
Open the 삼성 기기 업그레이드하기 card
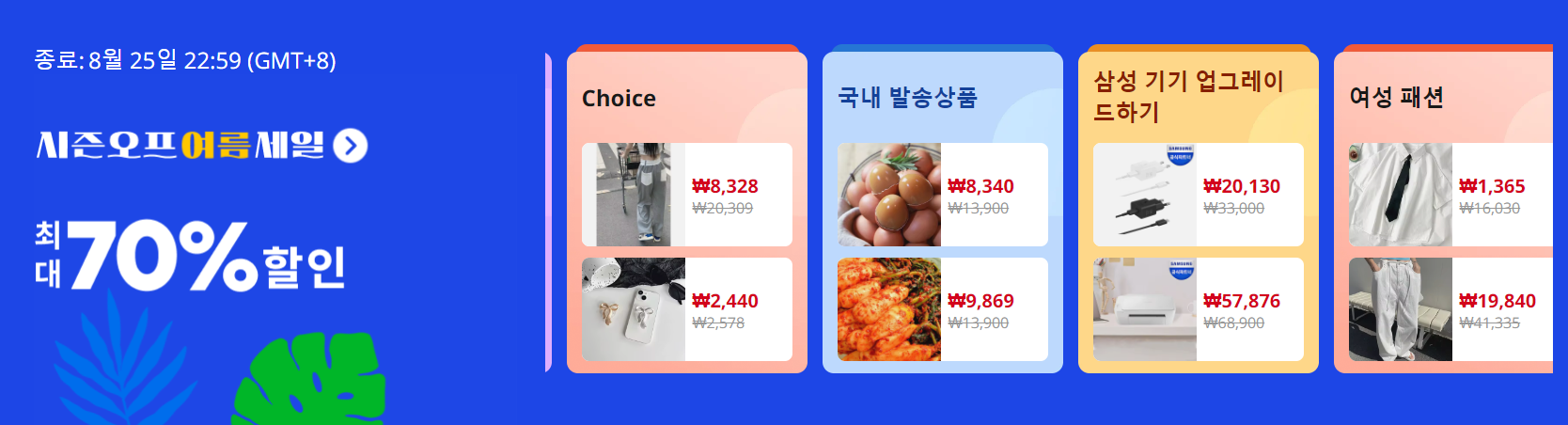point(1188,96)
